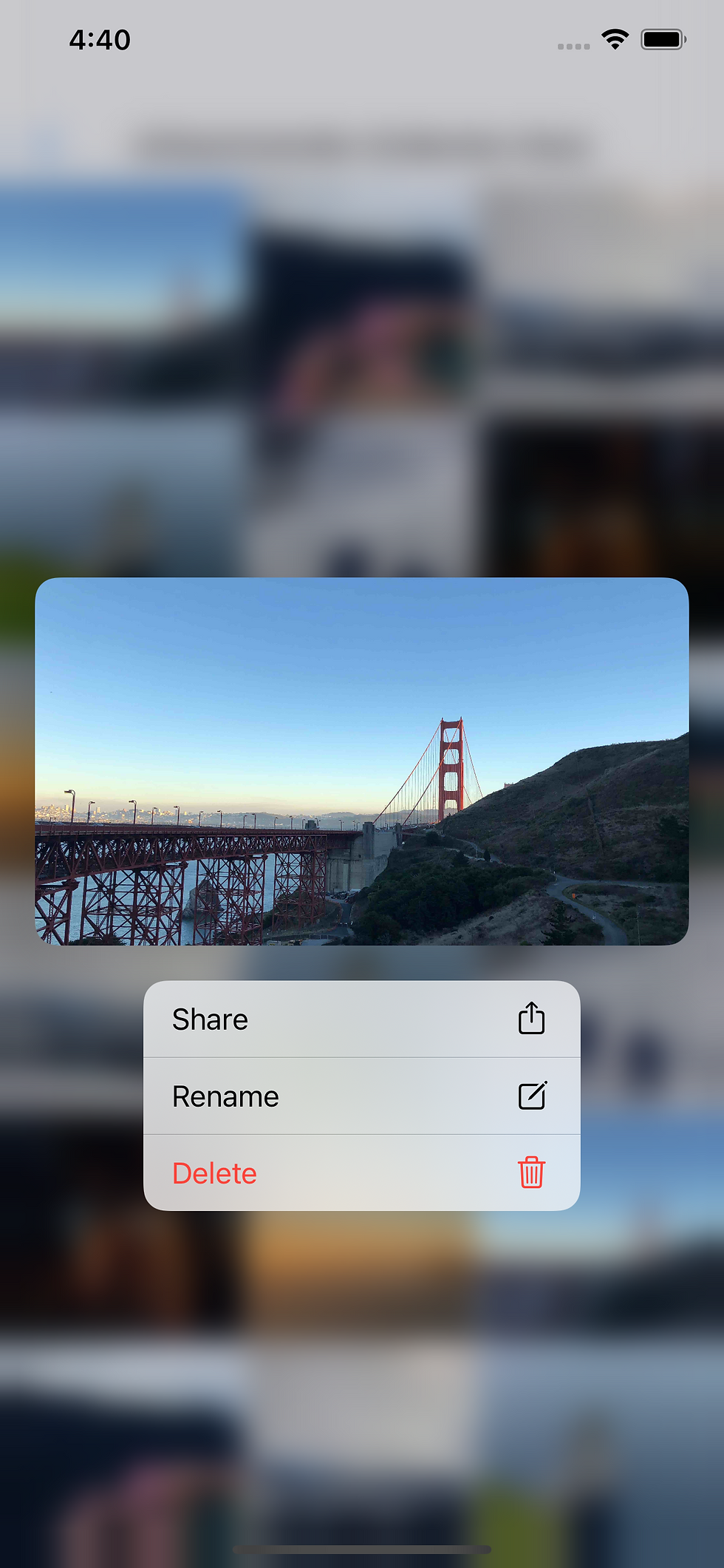Choose Share from the context menu

coord(361,1019)
